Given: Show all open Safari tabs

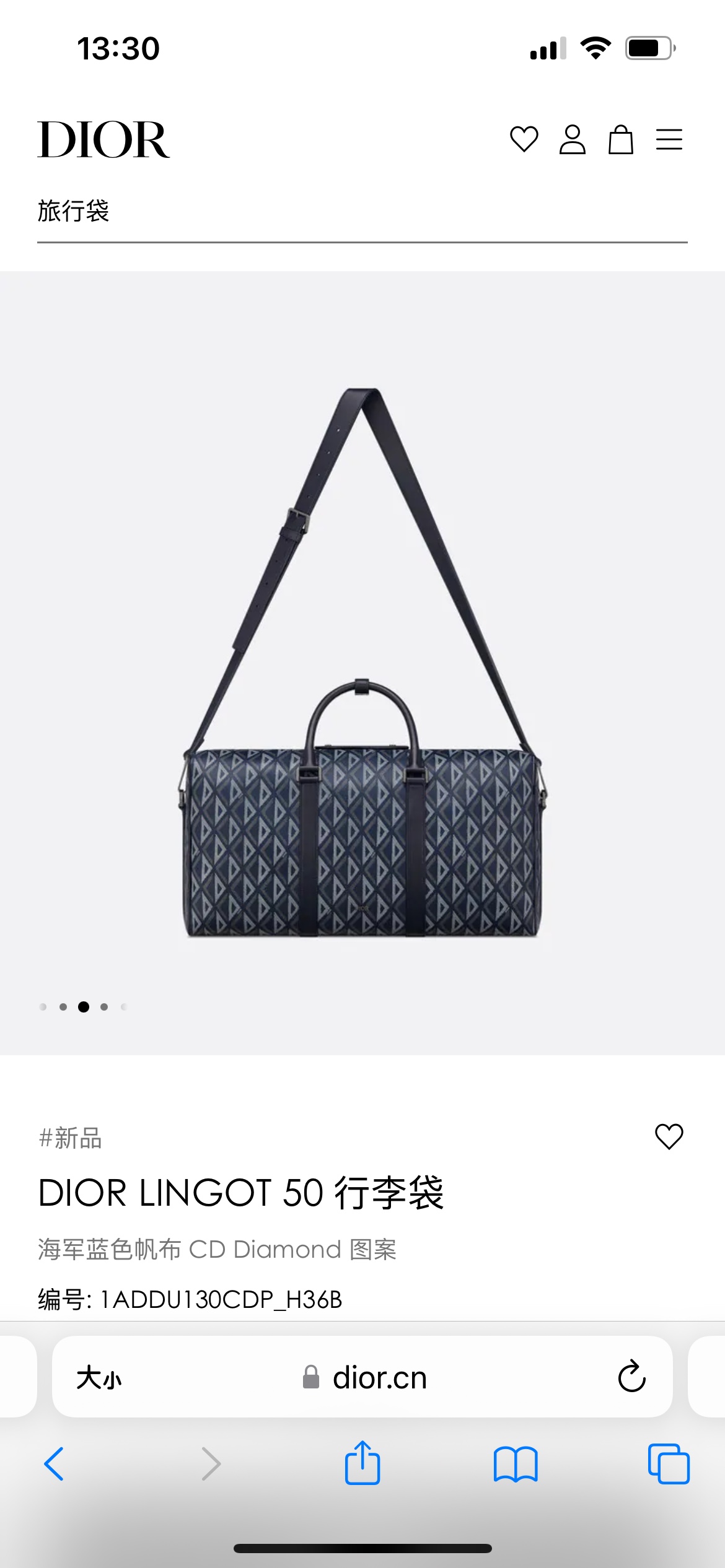Looking at the screenshot, I should 668,1464.
